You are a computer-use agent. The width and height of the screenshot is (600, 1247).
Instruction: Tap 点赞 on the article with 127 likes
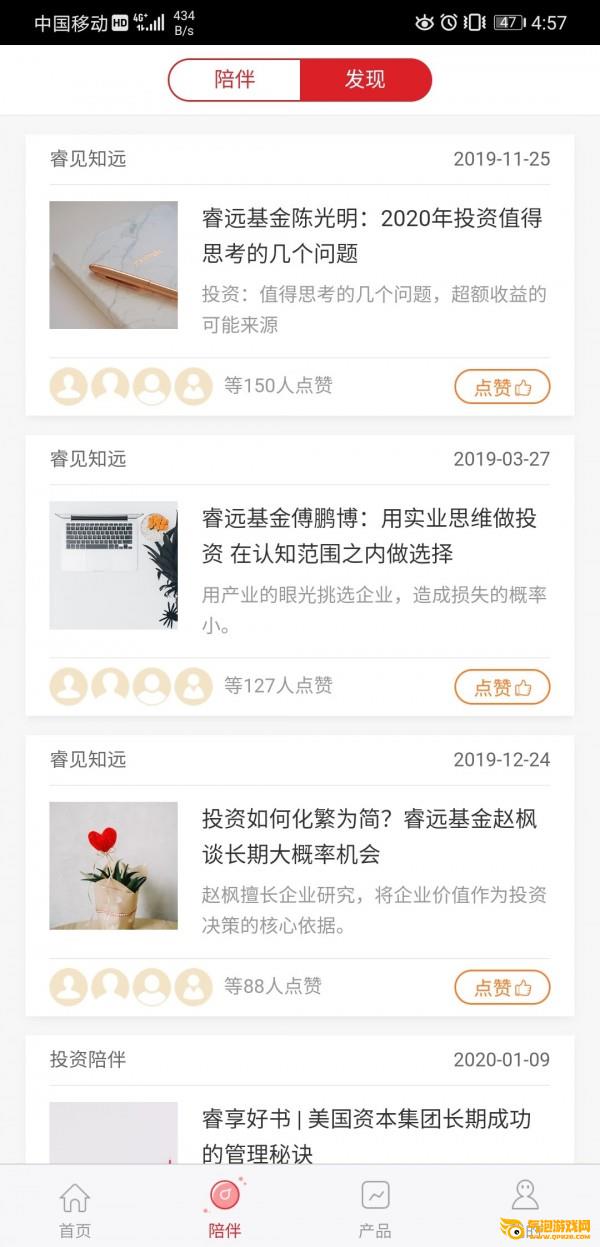(x=502, y=687)
